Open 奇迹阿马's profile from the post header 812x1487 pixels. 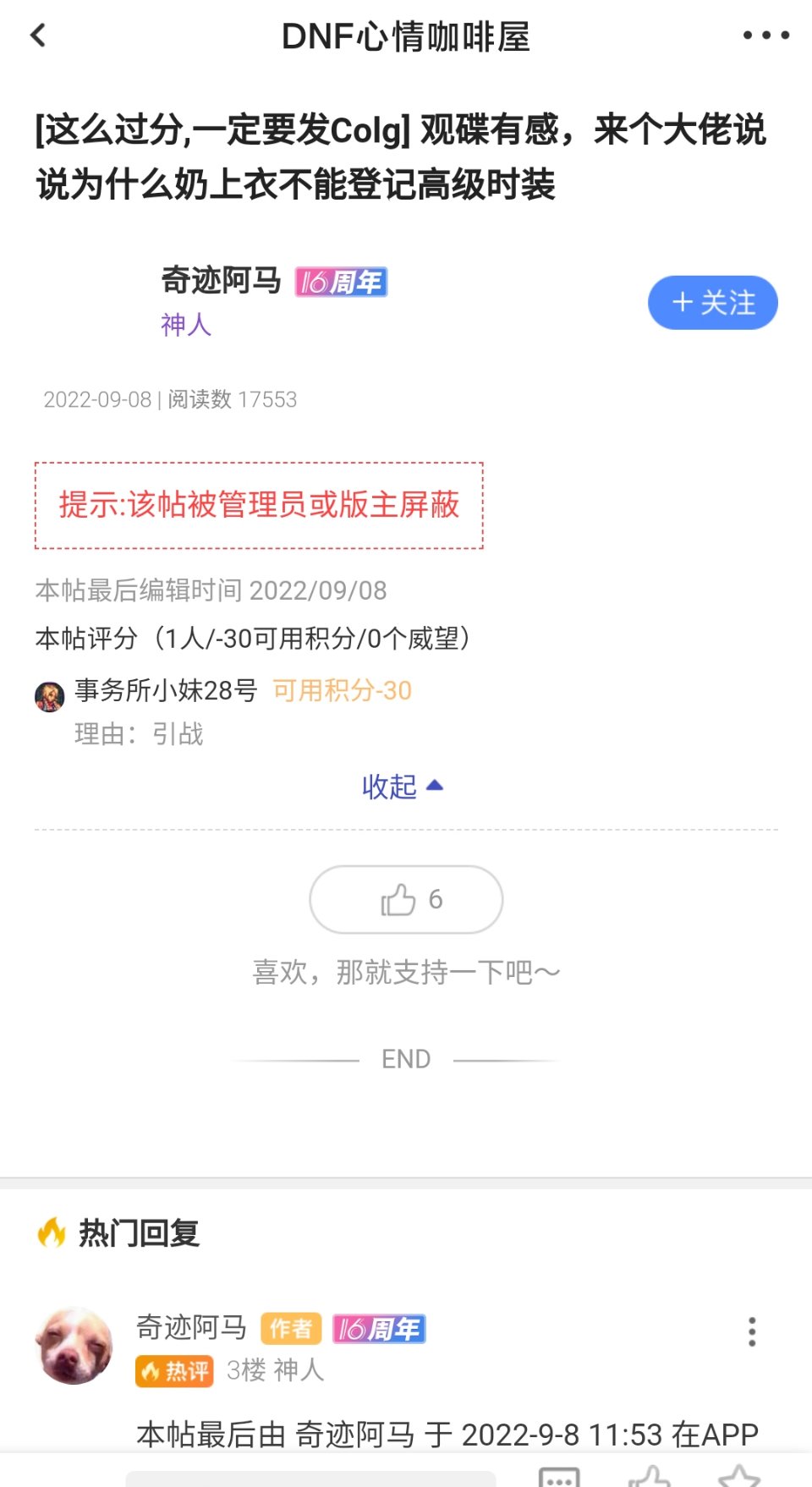221,281
